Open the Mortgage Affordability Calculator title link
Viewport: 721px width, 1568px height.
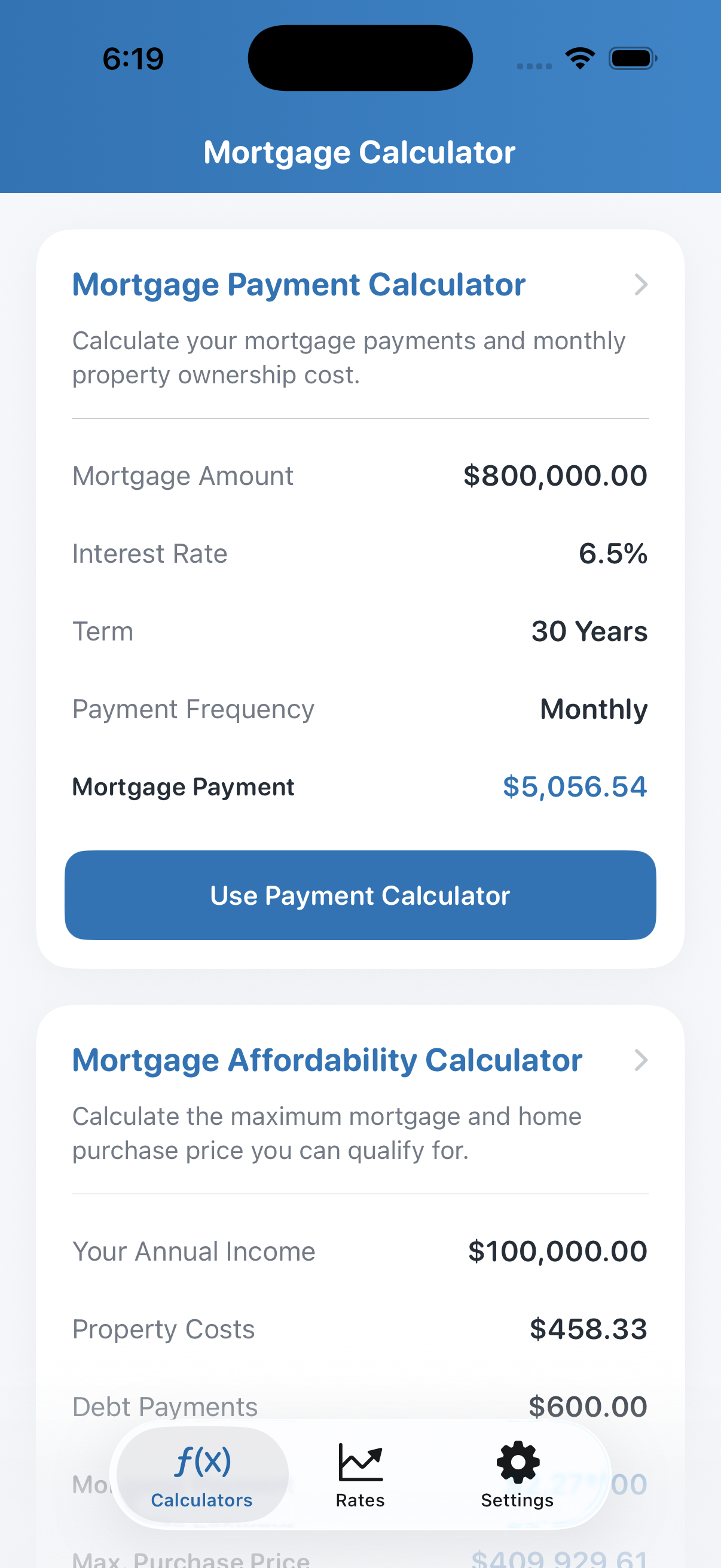click(327, 1059)
